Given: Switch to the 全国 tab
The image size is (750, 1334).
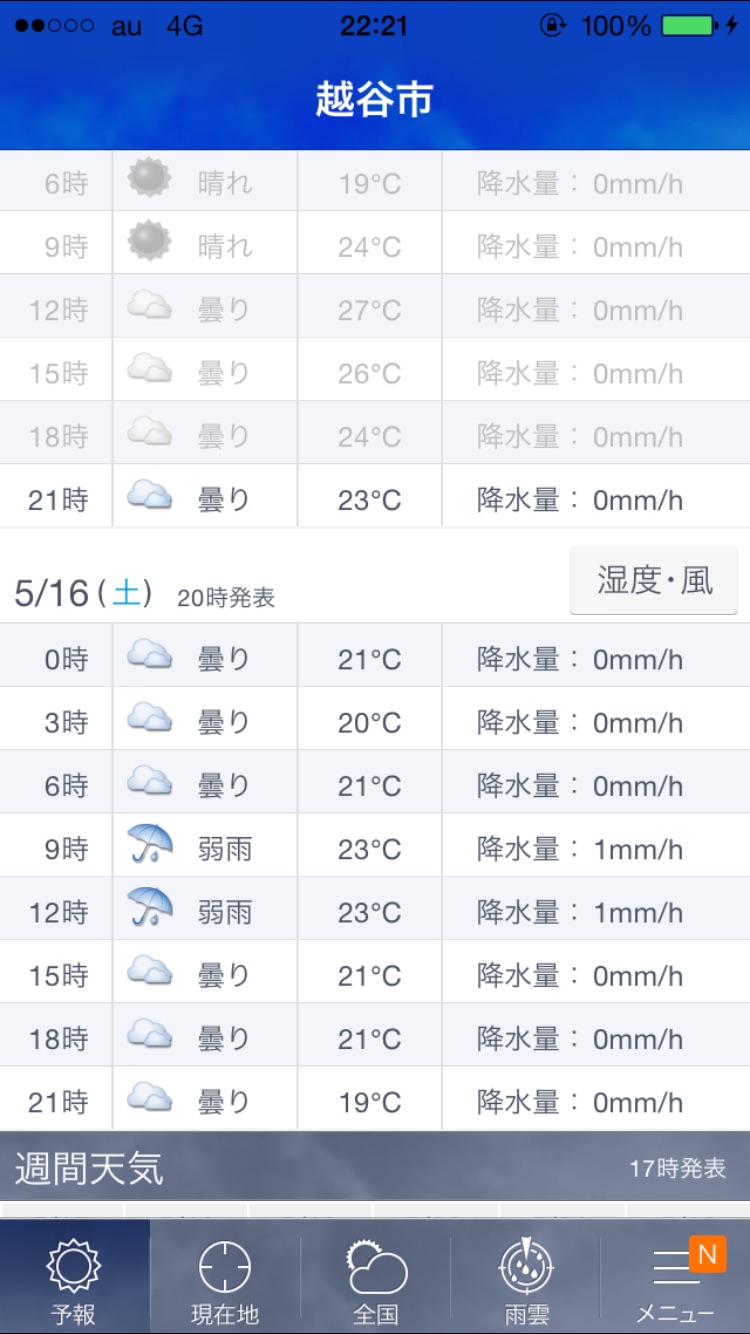Looking at the screenshot, I should click(376, 1279).
